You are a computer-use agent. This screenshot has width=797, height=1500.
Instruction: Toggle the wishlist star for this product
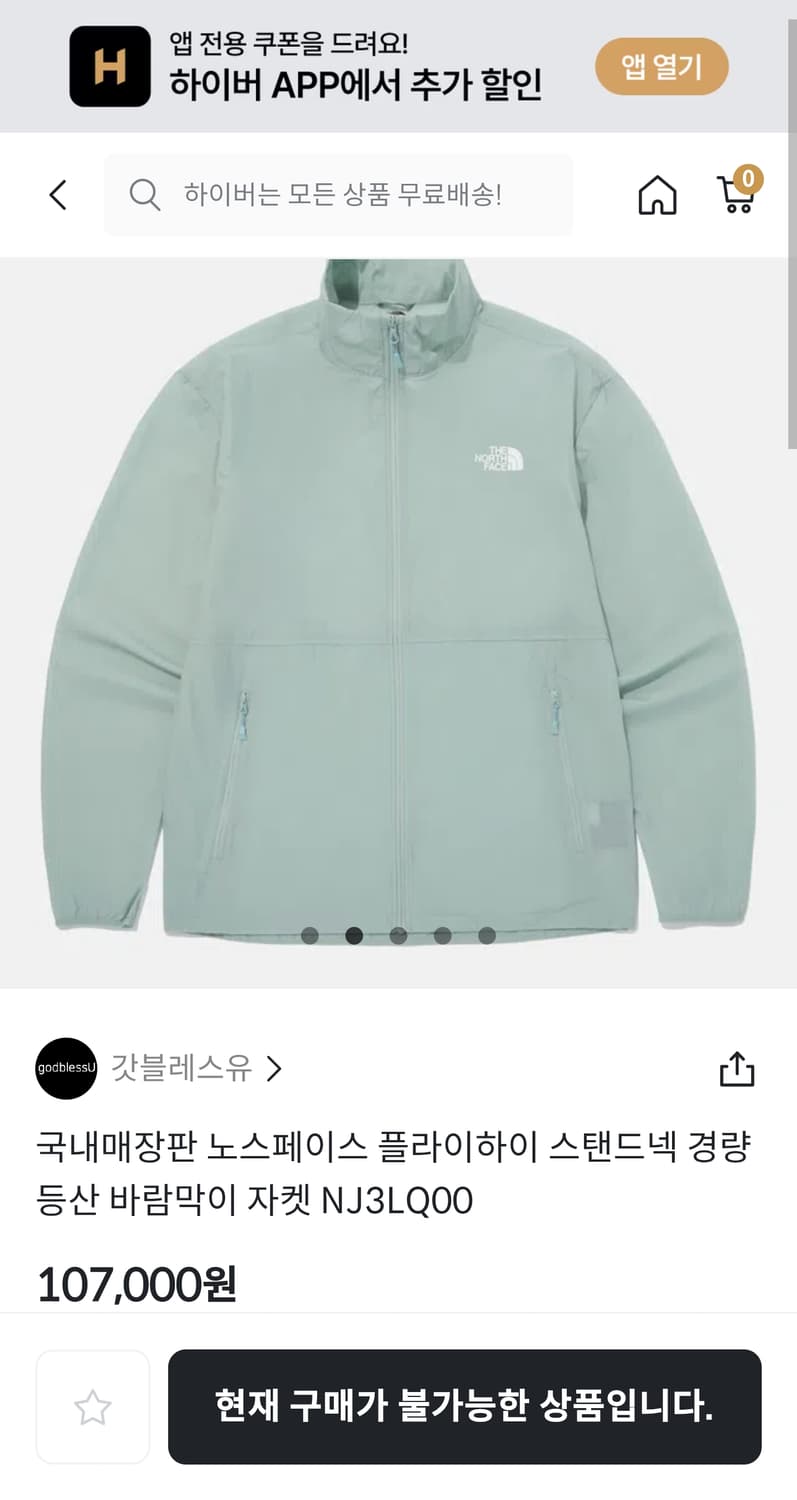click(x=92, y=1406)
